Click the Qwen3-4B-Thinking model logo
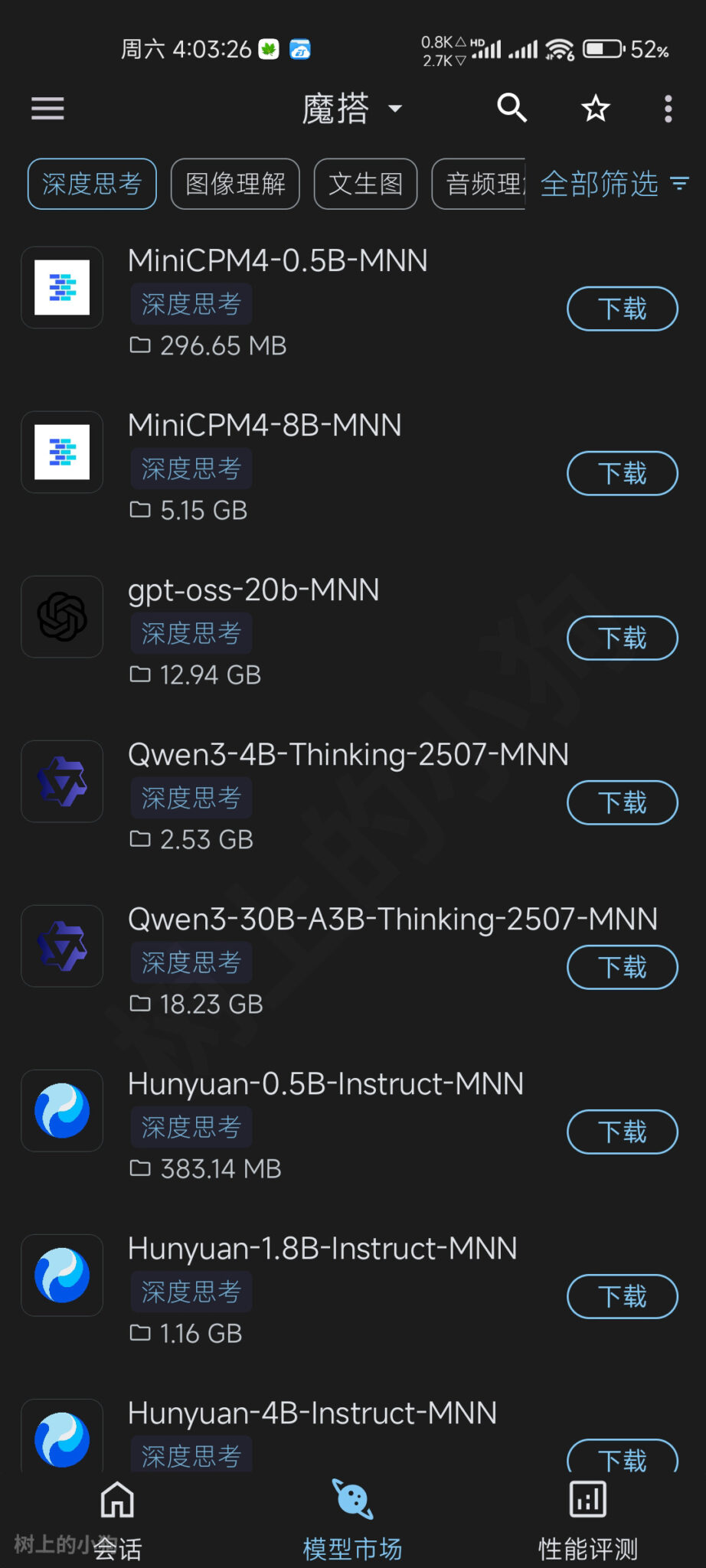Viewport: 706px width, 1568px height. pyautogui.click(x=61, y=782)
